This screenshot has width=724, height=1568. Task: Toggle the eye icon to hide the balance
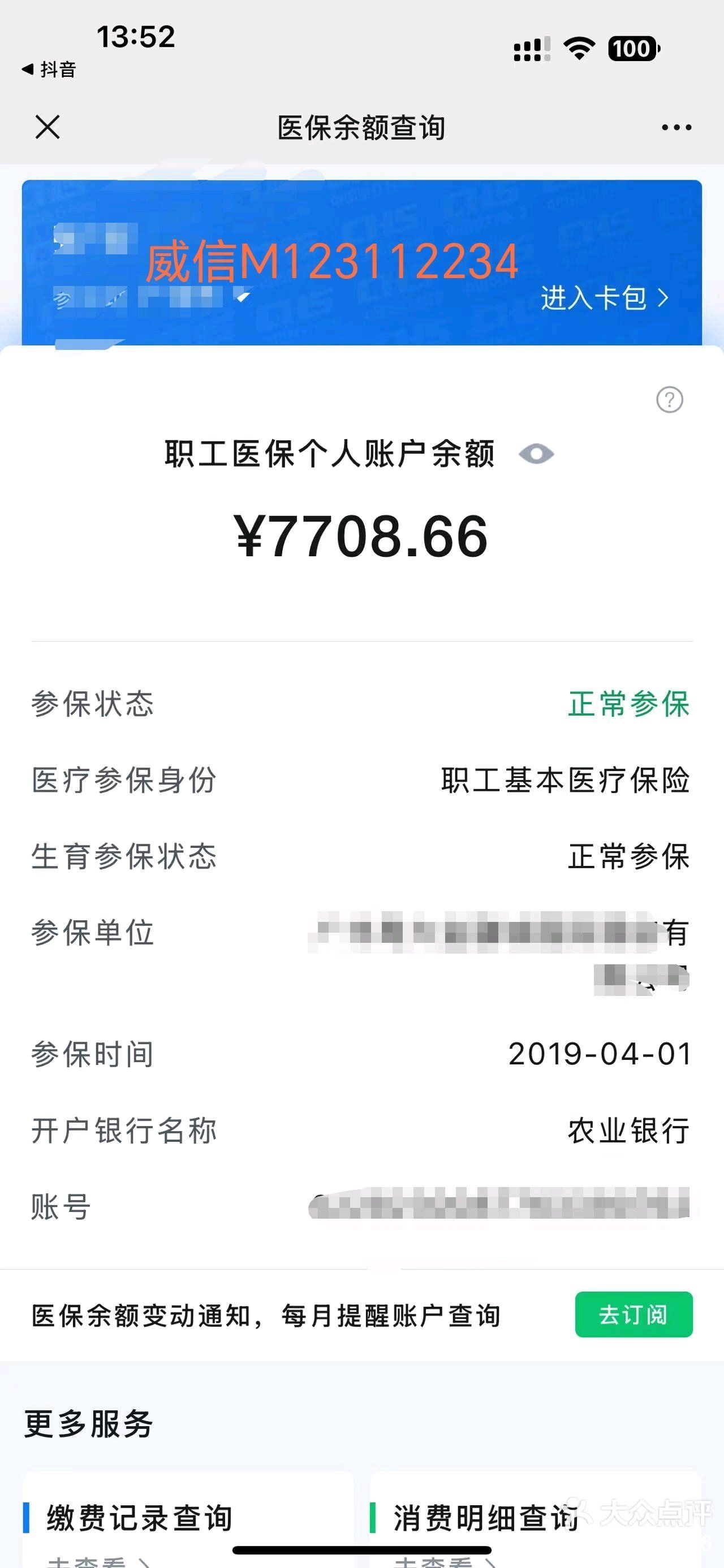click(536, 453)
